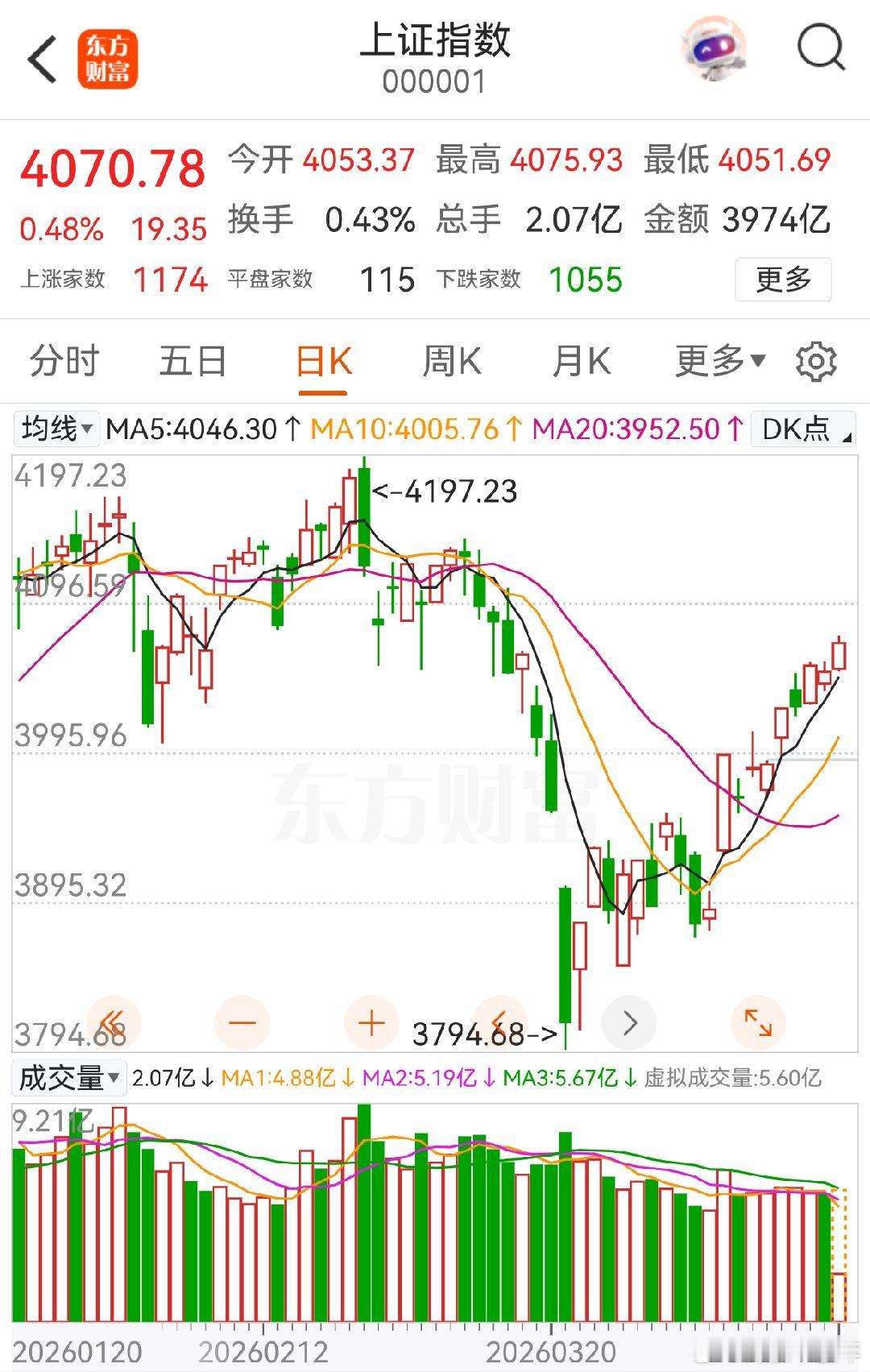870x1372 pixels.
Task: Zoom out of the chart with minus icon
Action: (242, 1023)
